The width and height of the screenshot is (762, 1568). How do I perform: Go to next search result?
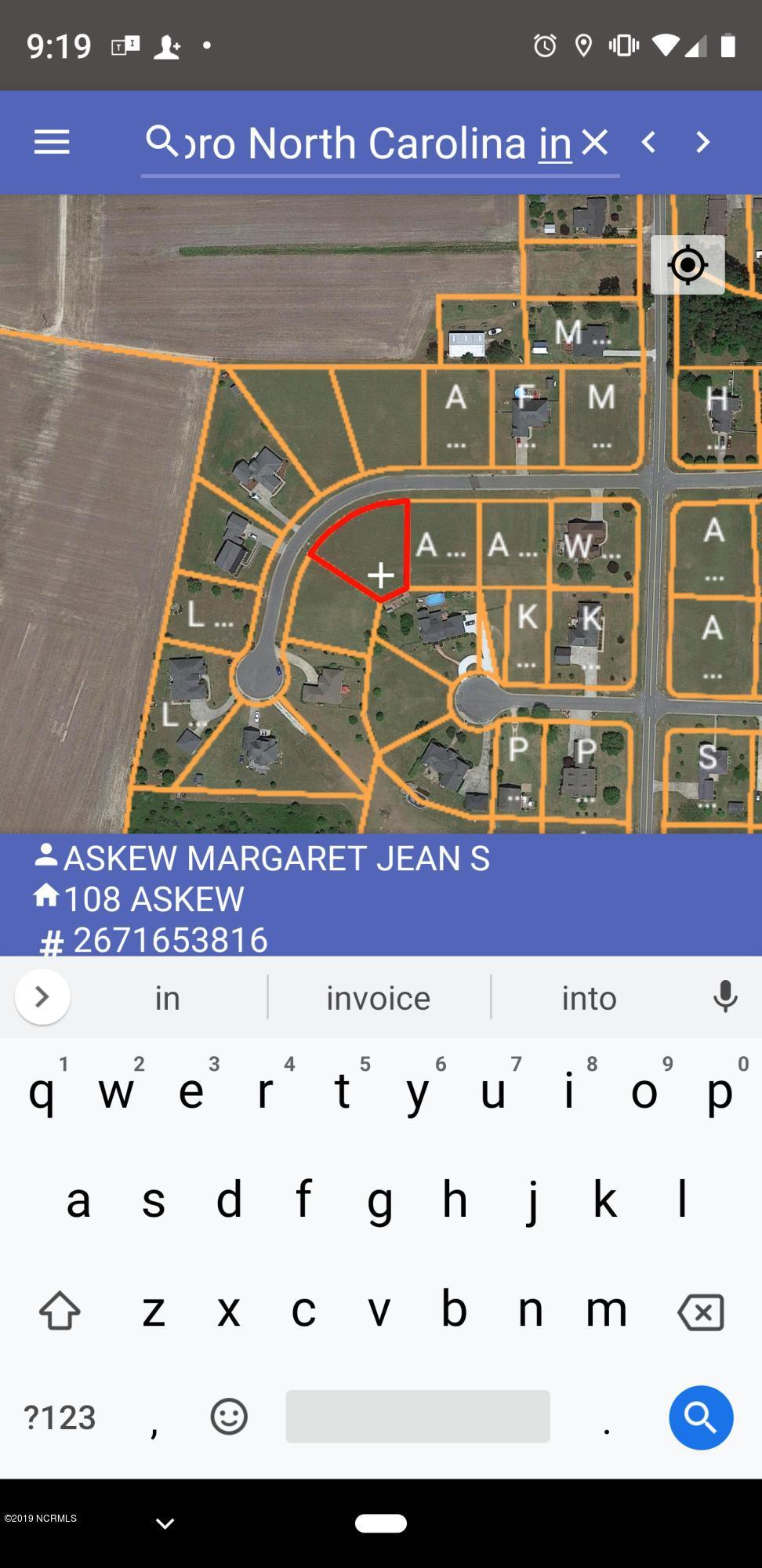(703, 143)
